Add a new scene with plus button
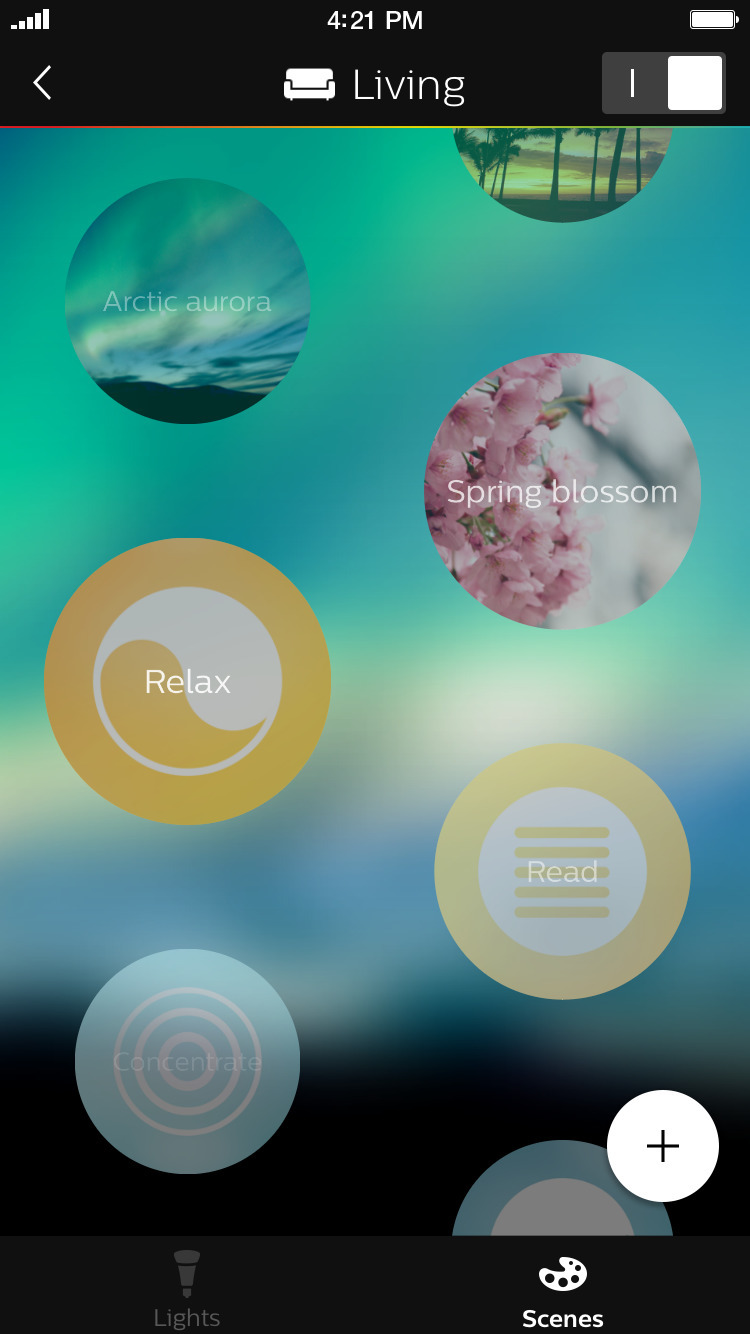This screenshot has height=1334, width=750. [662, 1146]
